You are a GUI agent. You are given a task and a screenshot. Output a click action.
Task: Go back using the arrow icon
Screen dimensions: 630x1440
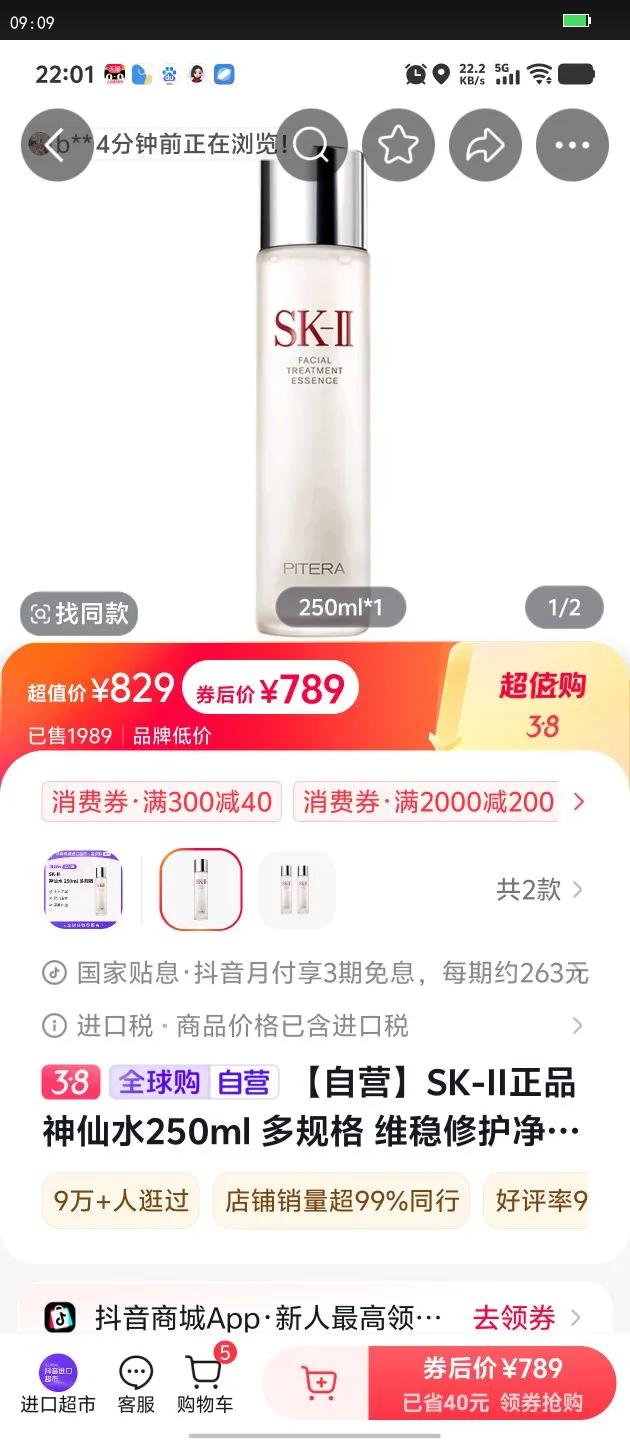pyautogui.click(x=56, y=145)
